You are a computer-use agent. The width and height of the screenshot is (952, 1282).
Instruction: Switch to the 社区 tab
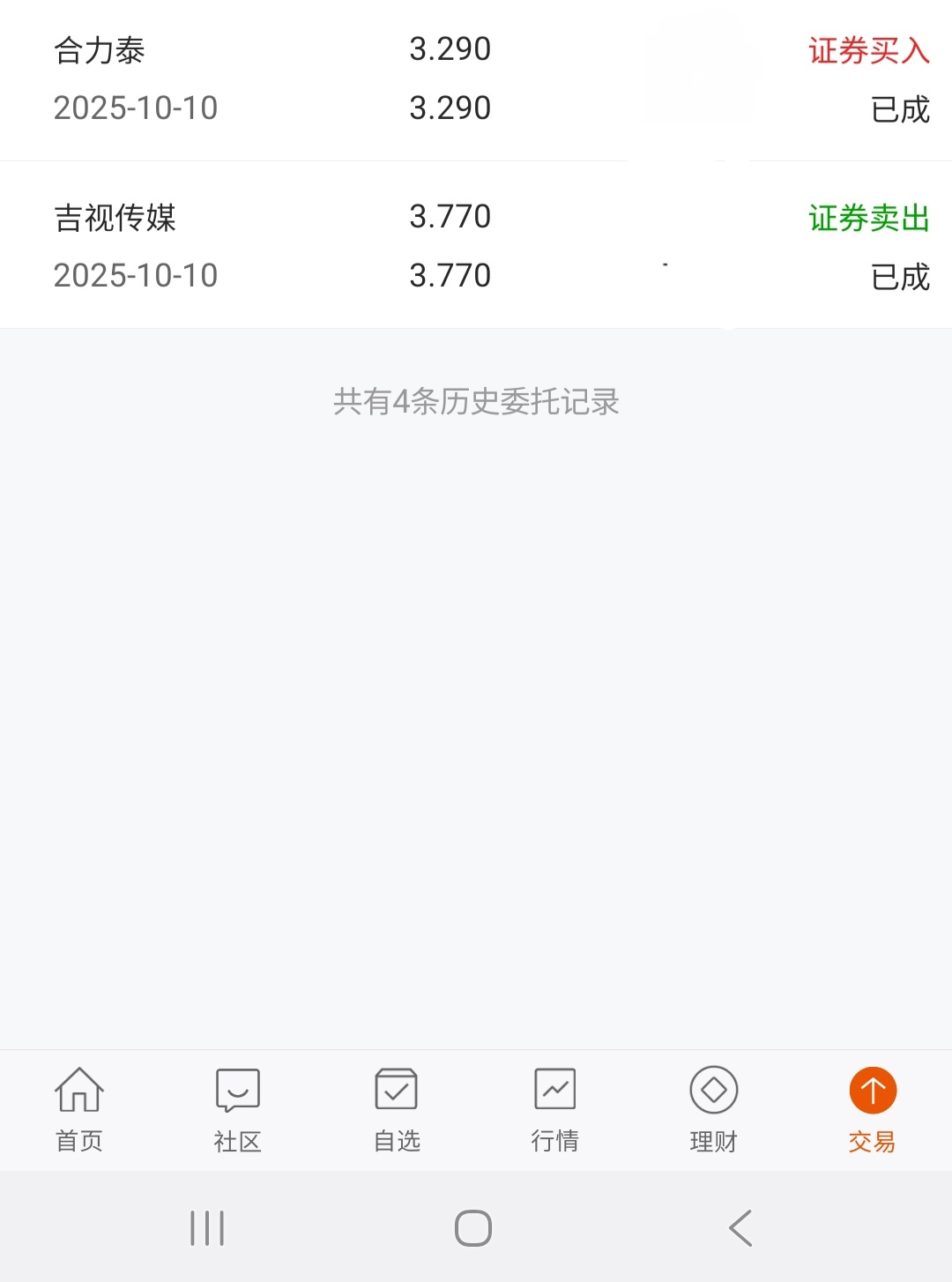click(x=238, y=1110)
